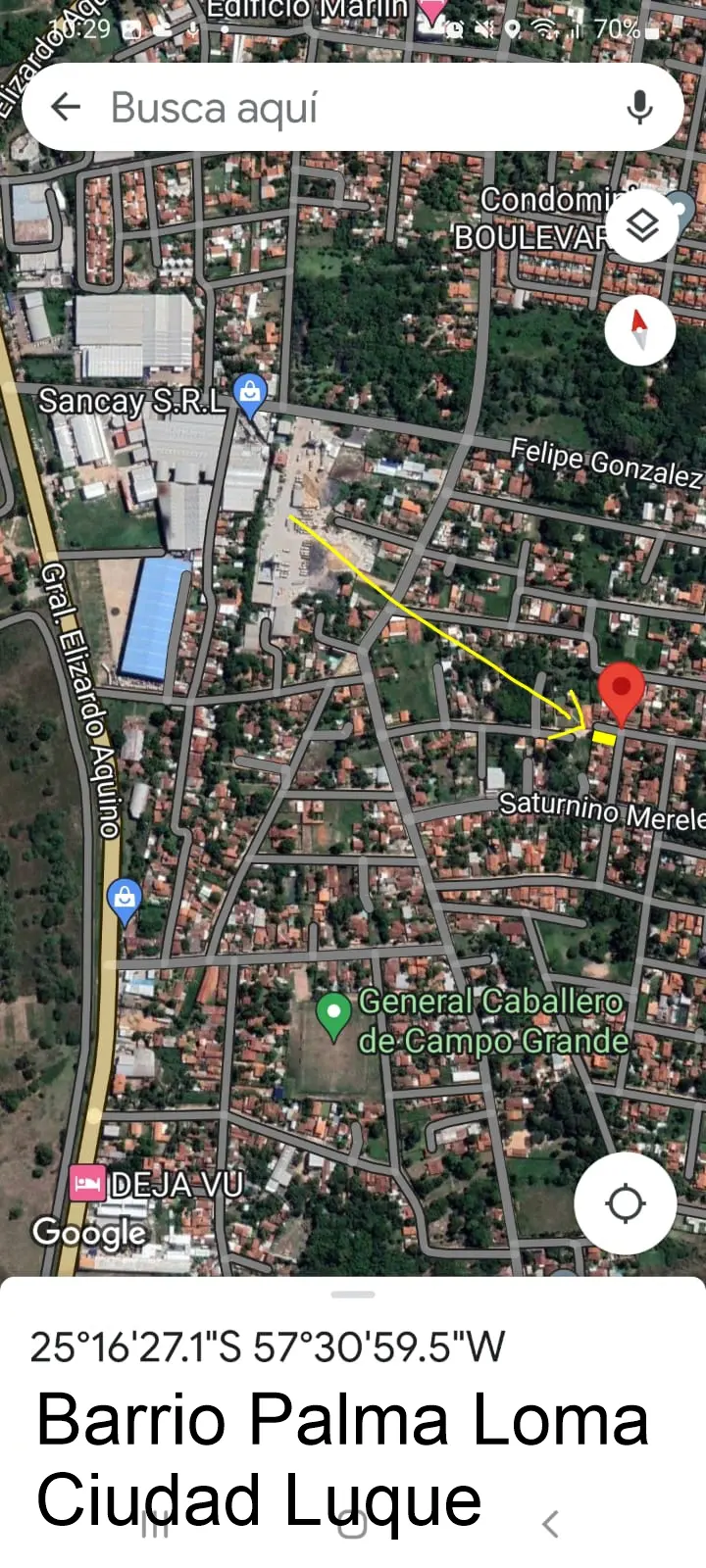706x1568 pixels.
Task: Open the map layers selector
Action: [x=641, y=227]
